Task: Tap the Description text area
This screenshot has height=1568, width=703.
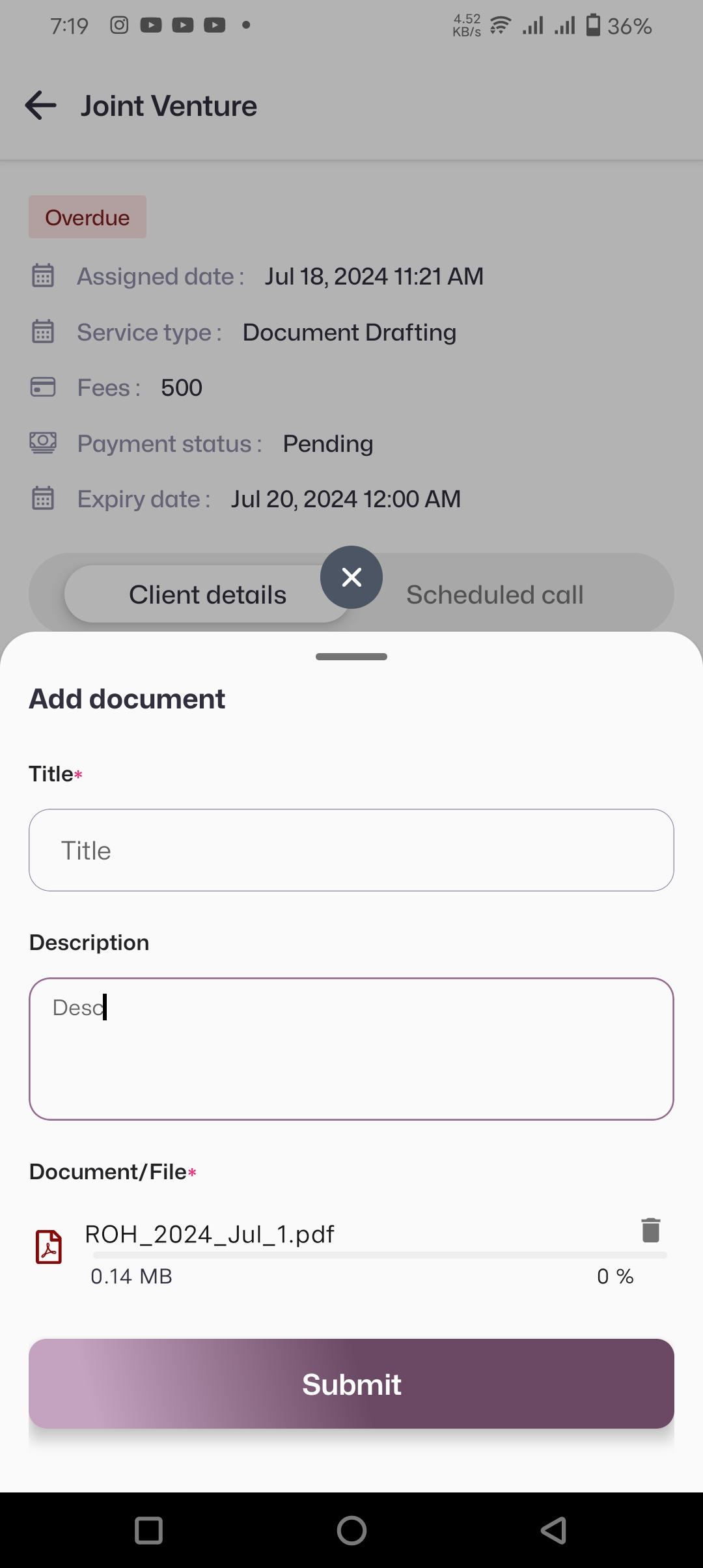Action: coord(351,1048)
